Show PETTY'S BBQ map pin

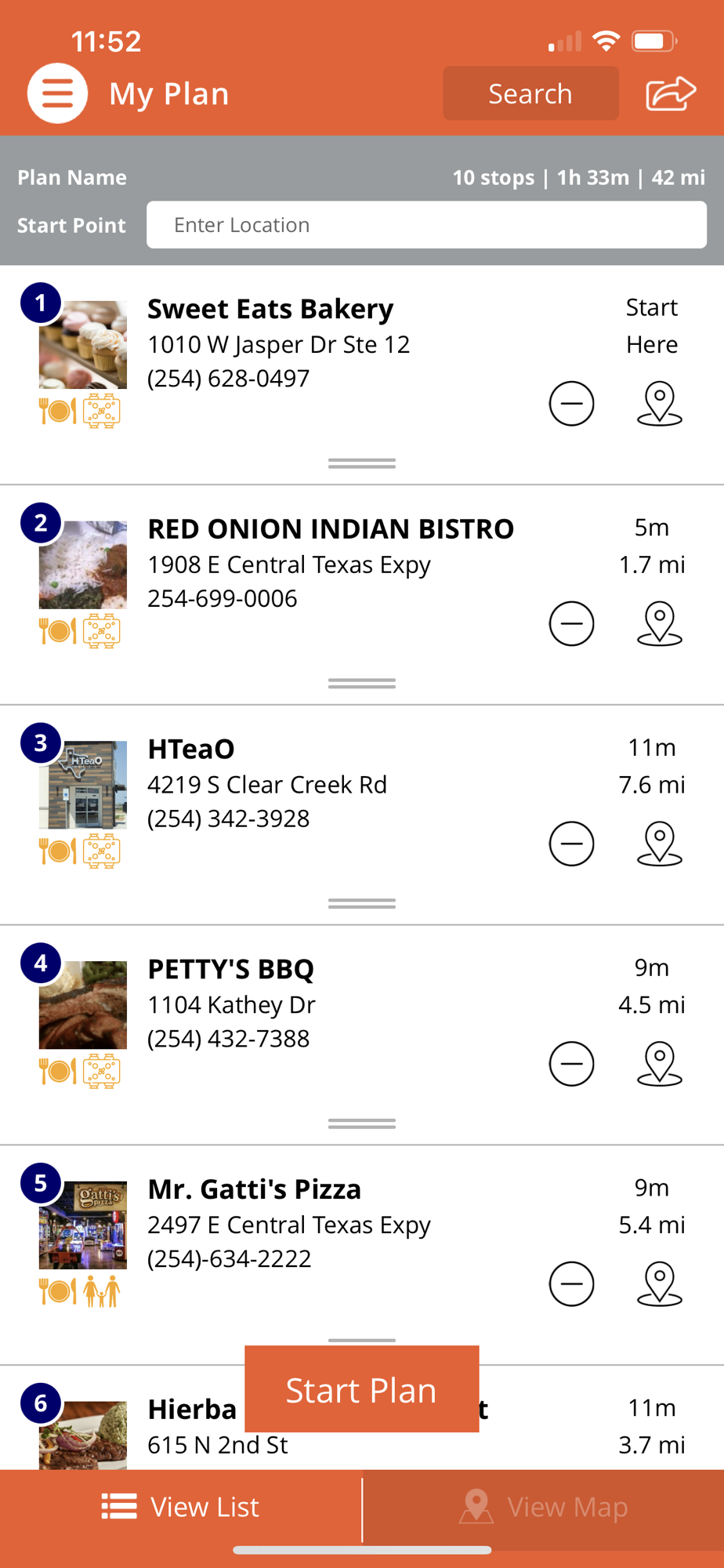[659, 1064]
